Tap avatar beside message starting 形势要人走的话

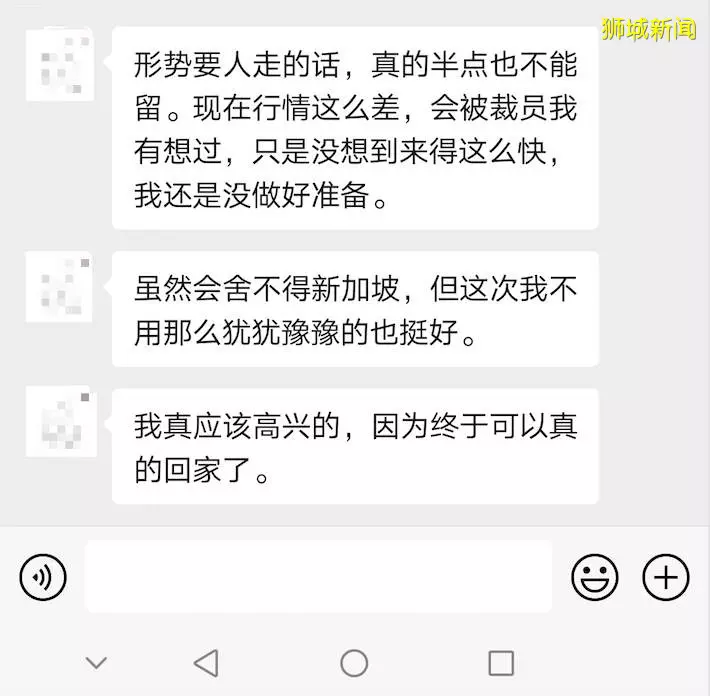click(61, 63)
